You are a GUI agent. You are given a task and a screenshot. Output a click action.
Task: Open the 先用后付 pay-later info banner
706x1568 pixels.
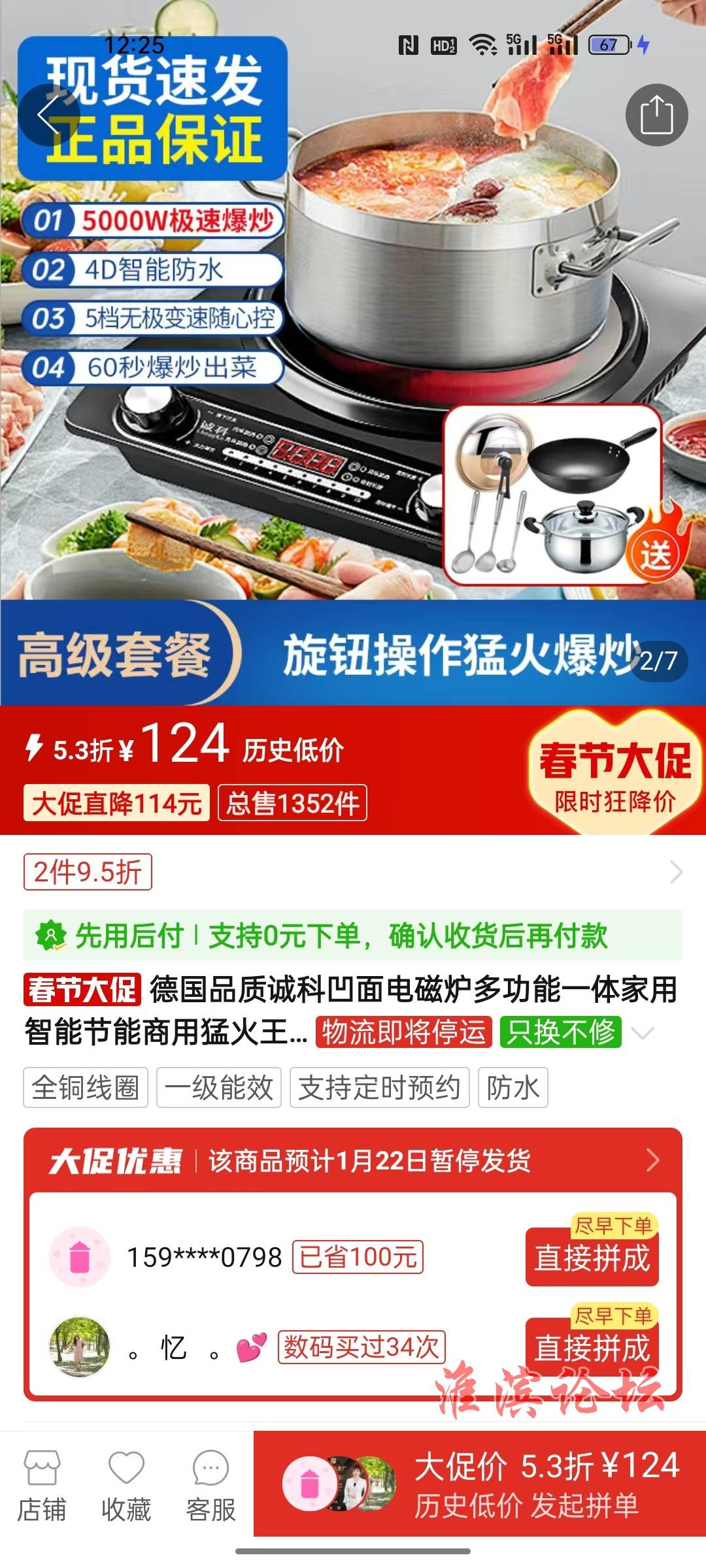353,936
